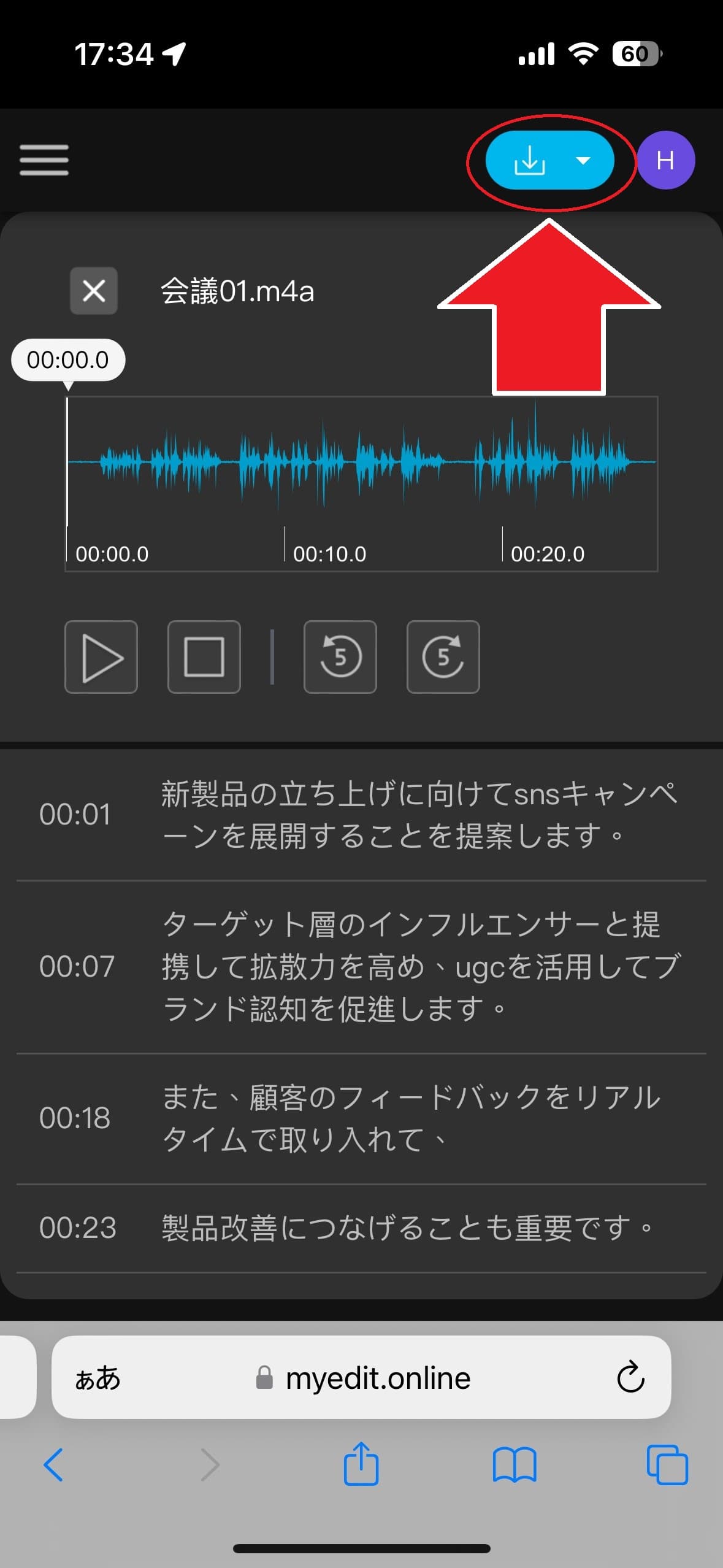Screen dimensions: 723x1568
Task: Open the 00:23 transcript segment
Action: click(361, 1228)
